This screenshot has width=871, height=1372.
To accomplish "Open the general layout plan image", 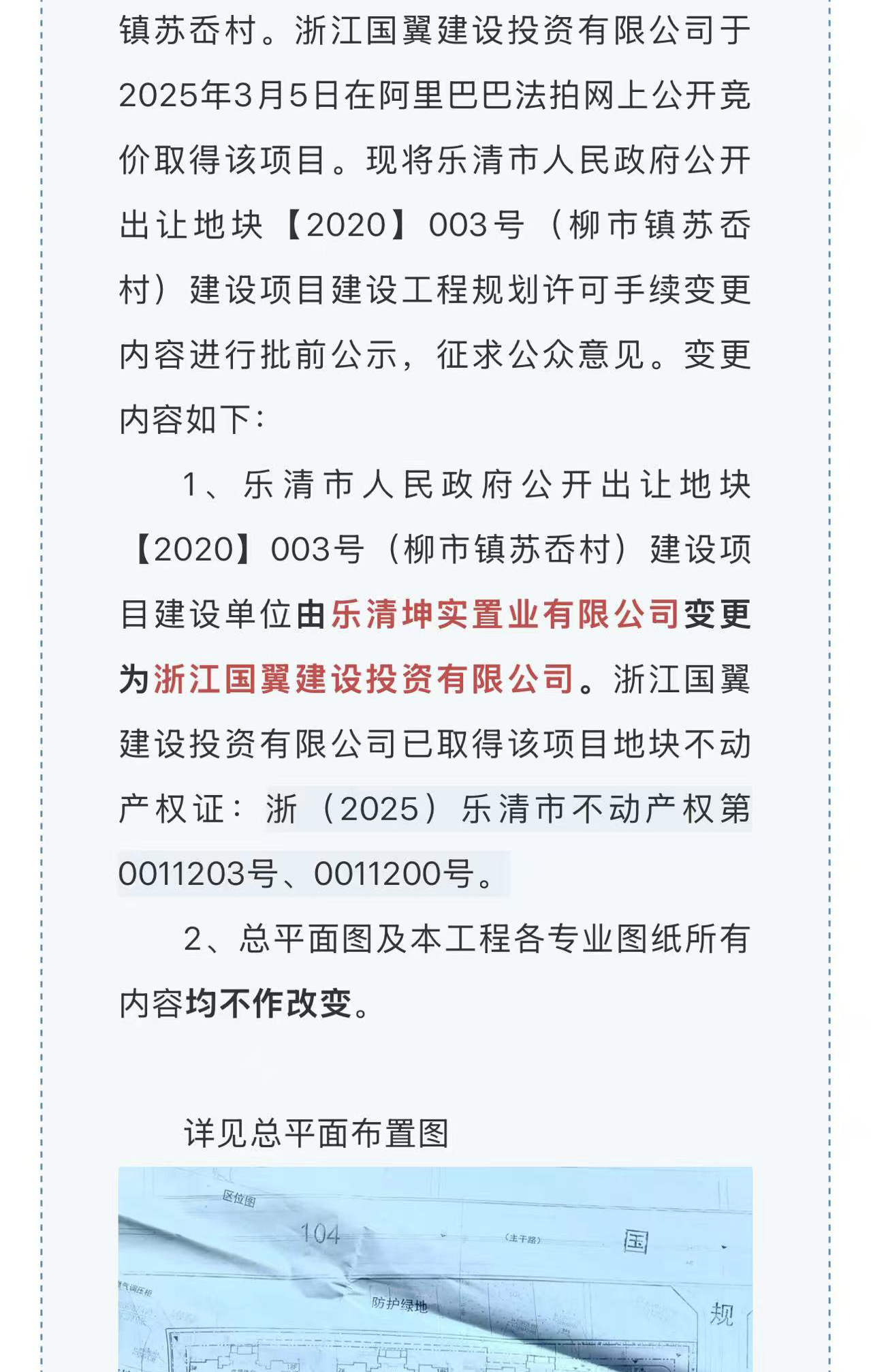I will coord(435,1268).
